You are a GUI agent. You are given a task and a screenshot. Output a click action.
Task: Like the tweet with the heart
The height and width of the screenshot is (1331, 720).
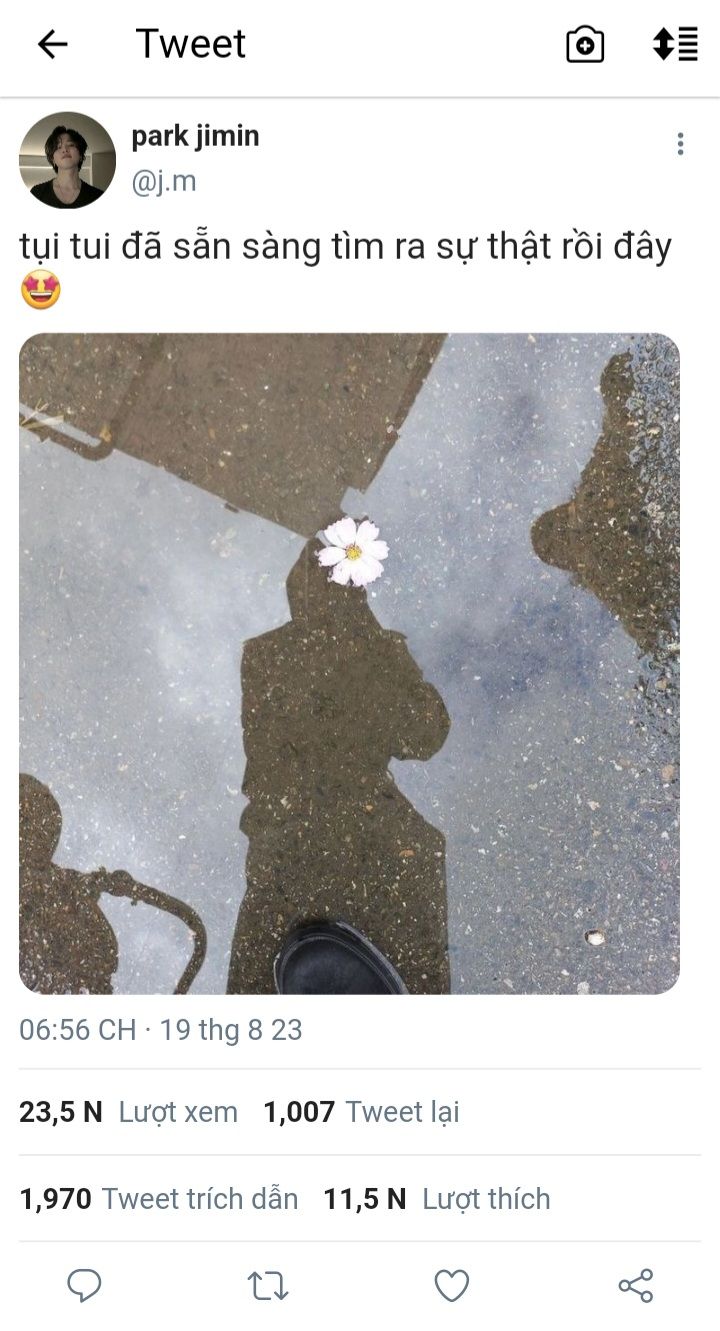tap(452, 1286)
